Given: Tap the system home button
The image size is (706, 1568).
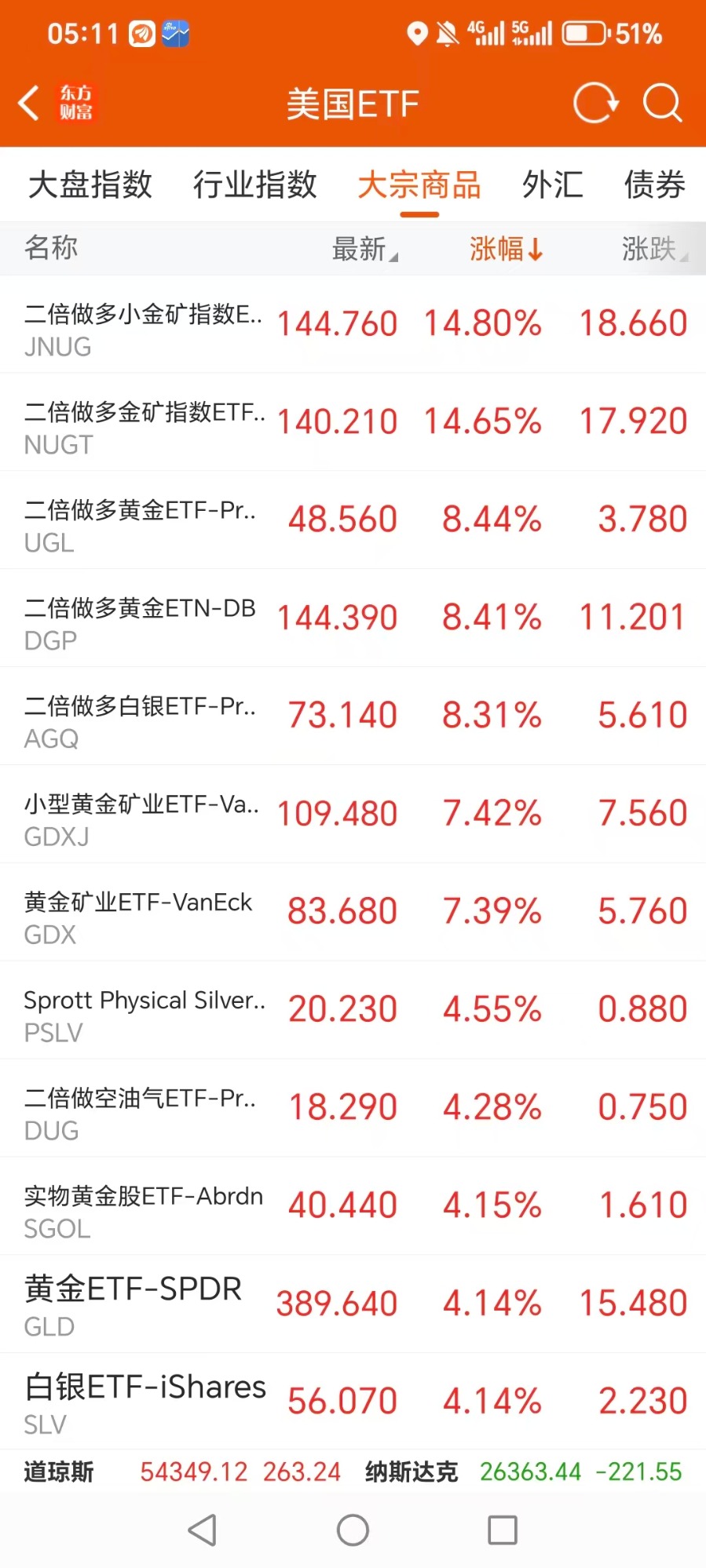Looking at the screenshot, I should coord(353,1530).
